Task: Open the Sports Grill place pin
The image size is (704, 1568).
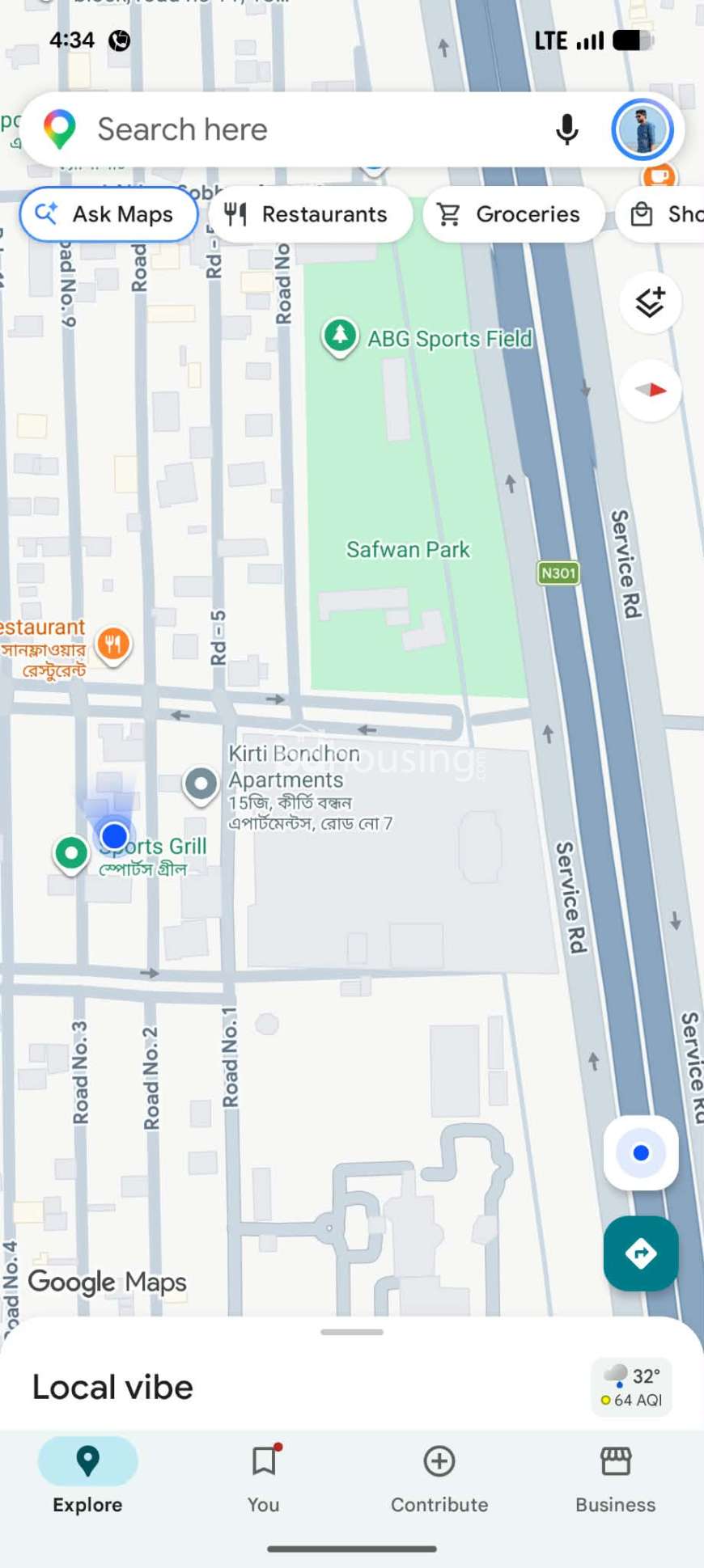Action: click(71, 854)
